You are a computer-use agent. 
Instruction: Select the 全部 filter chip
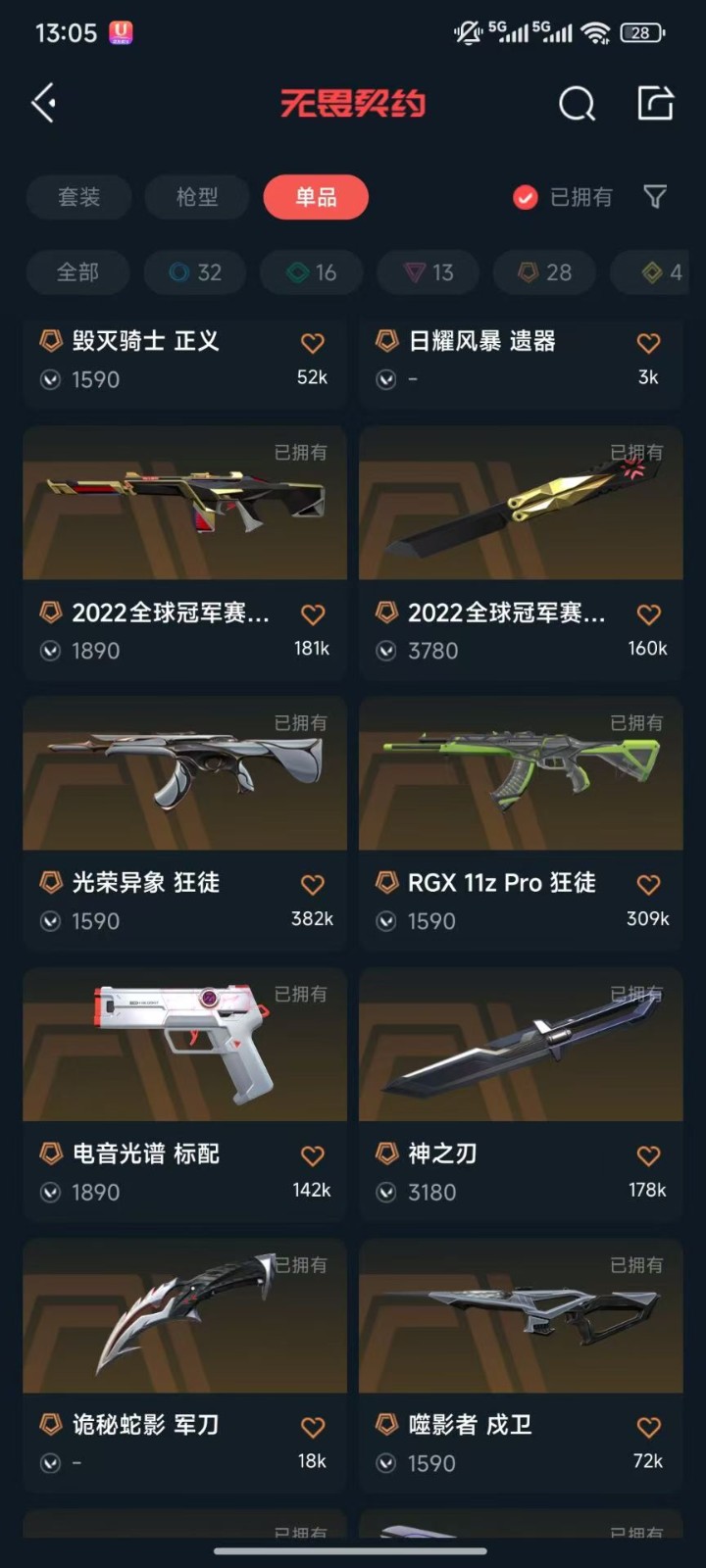77,272
